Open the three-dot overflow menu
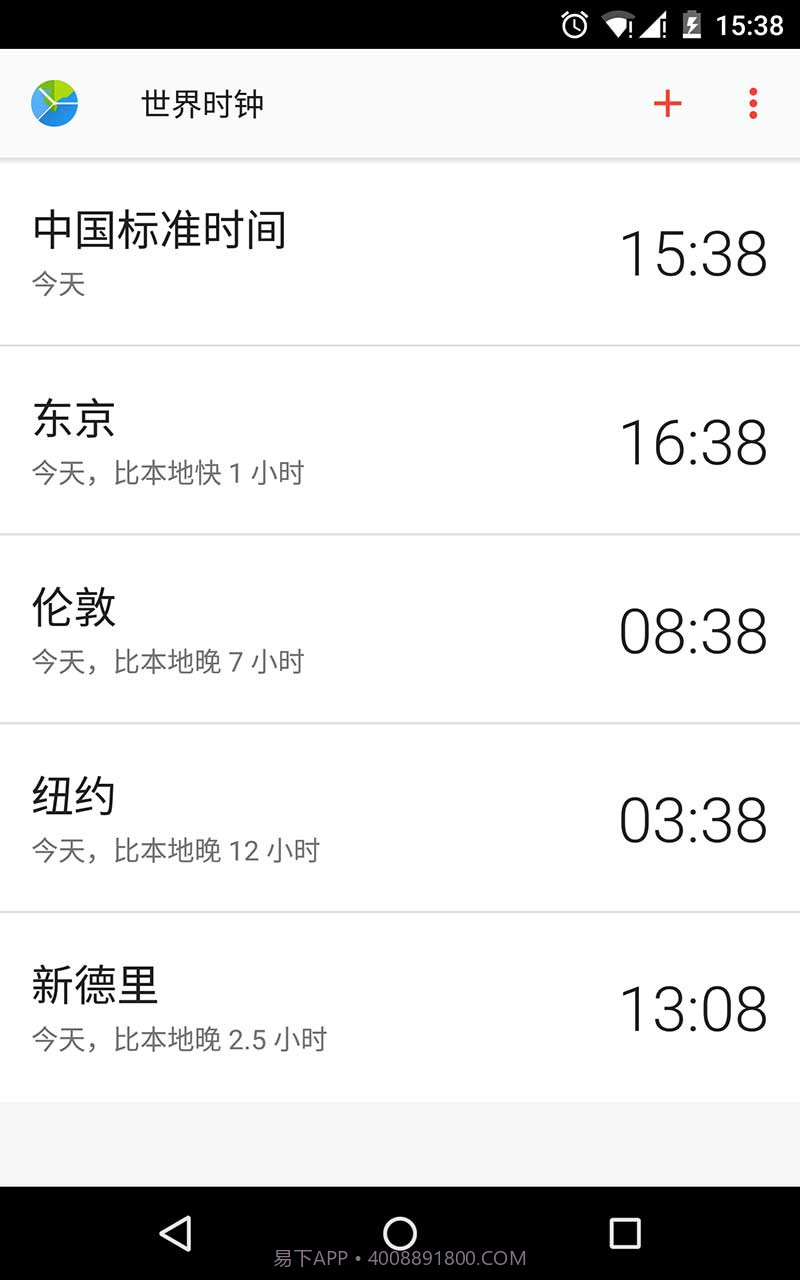The width and height of the screenshot is (800, 1280). coord(752,103)
